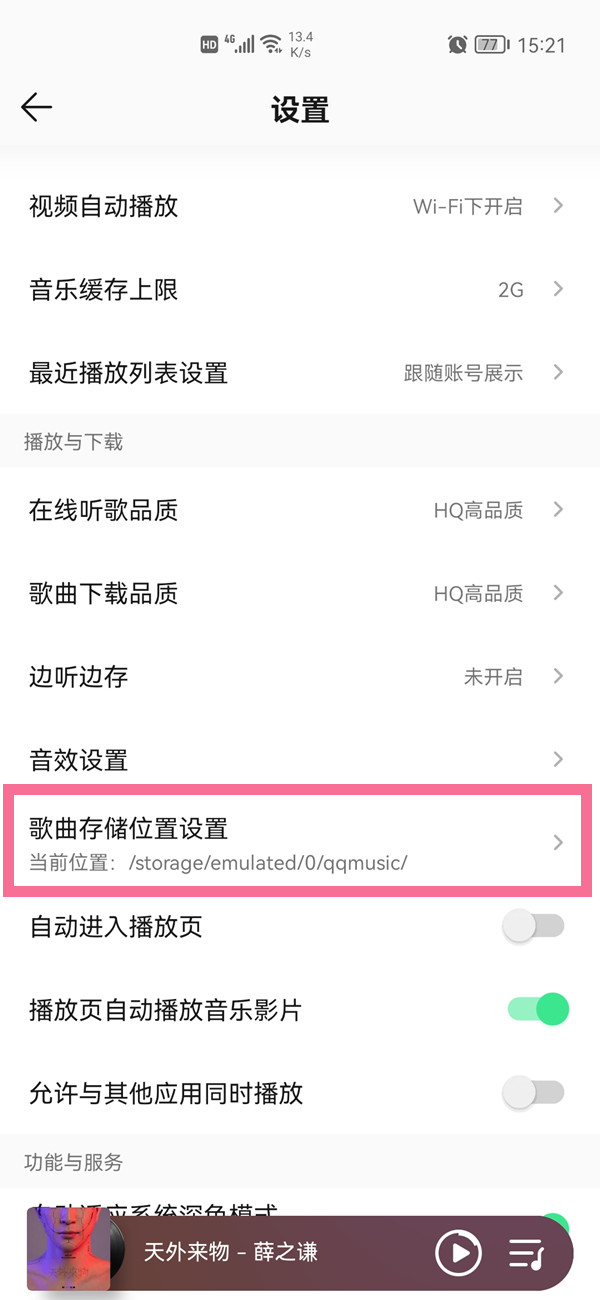Open 歌曲下载品质 setting
The width and height of the screenshot is (600, 1300).
300,594
